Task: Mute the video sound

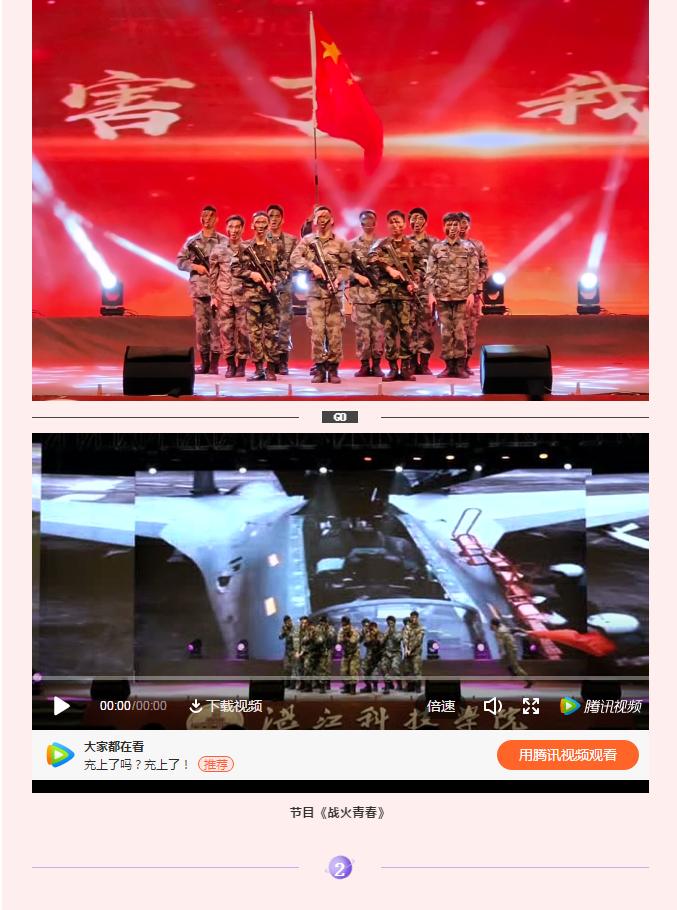Action: tap(492, 706)
